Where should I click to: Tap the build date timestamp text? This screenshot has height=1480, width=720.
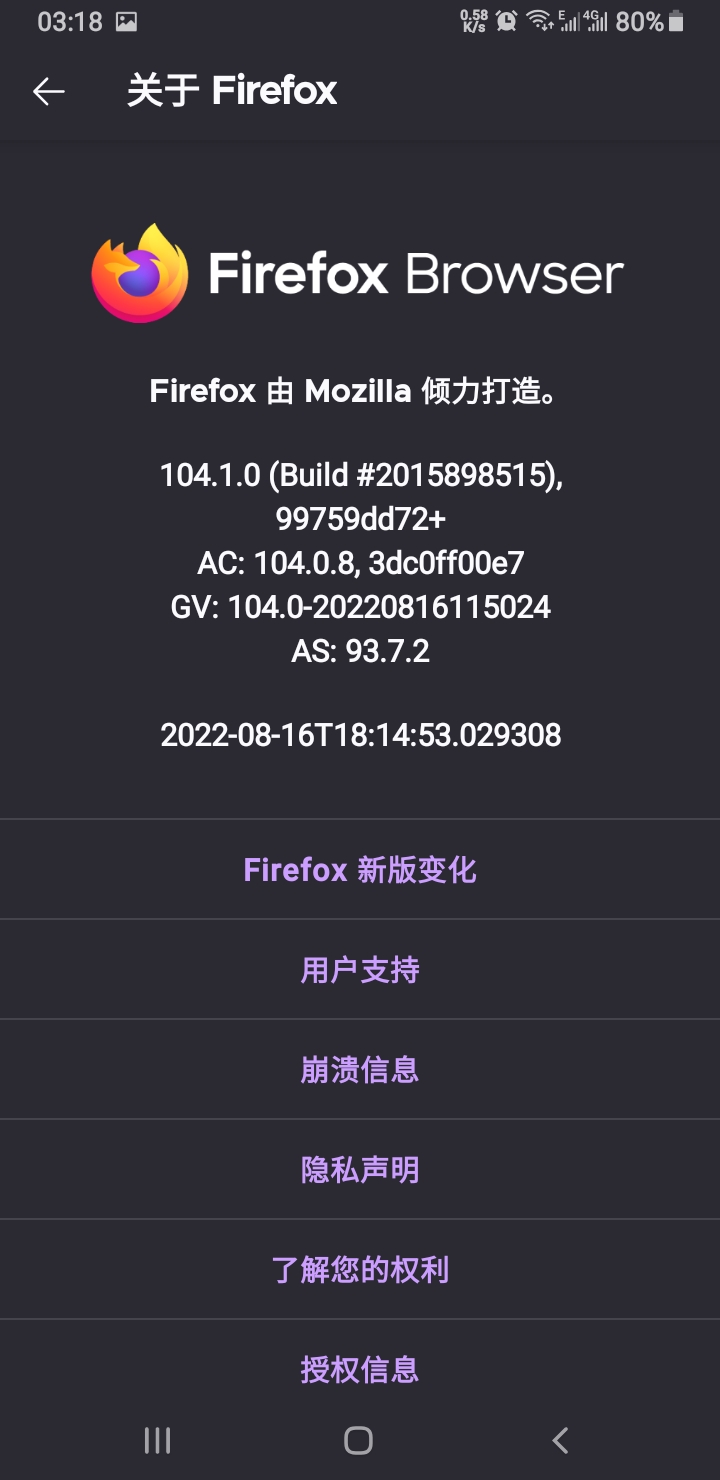pos(360,736)
